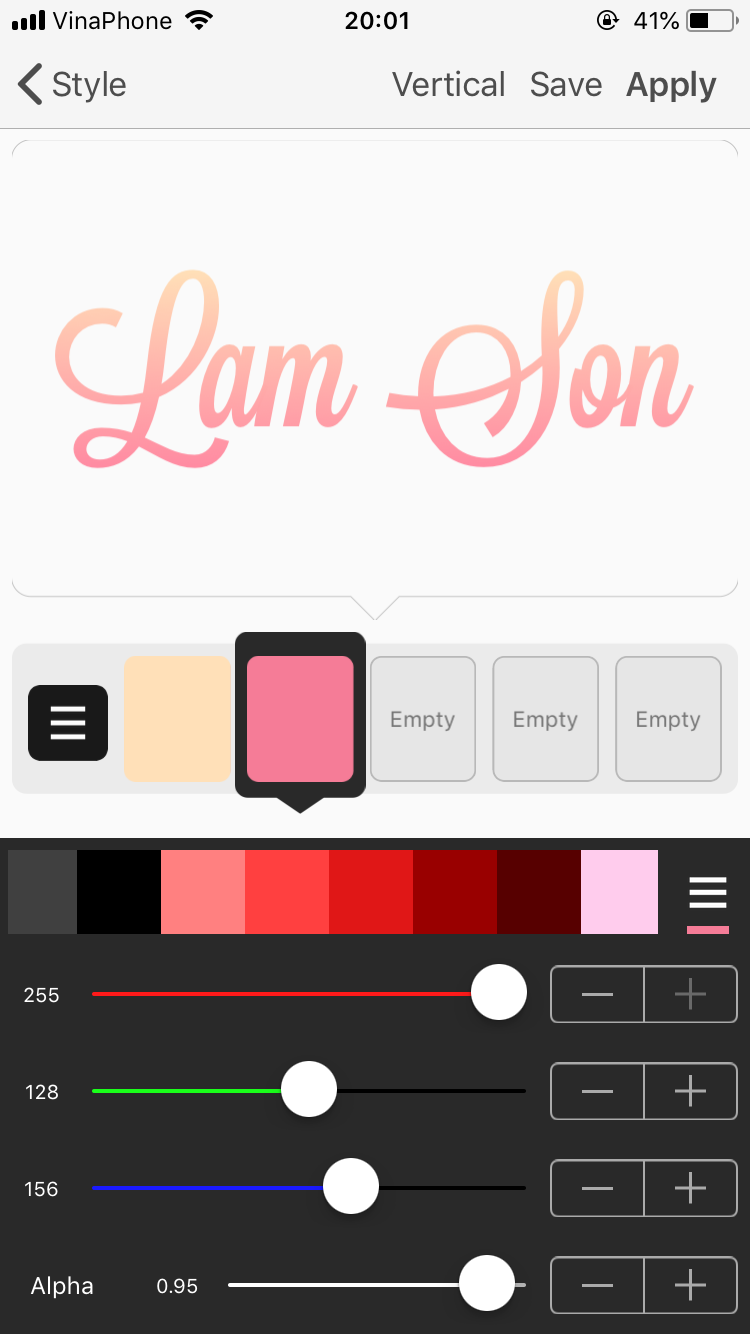Select the peach gradient color slot
The height and width of the screenshot is (1334, 750).
pyautogui.click(x=177, y=718)
